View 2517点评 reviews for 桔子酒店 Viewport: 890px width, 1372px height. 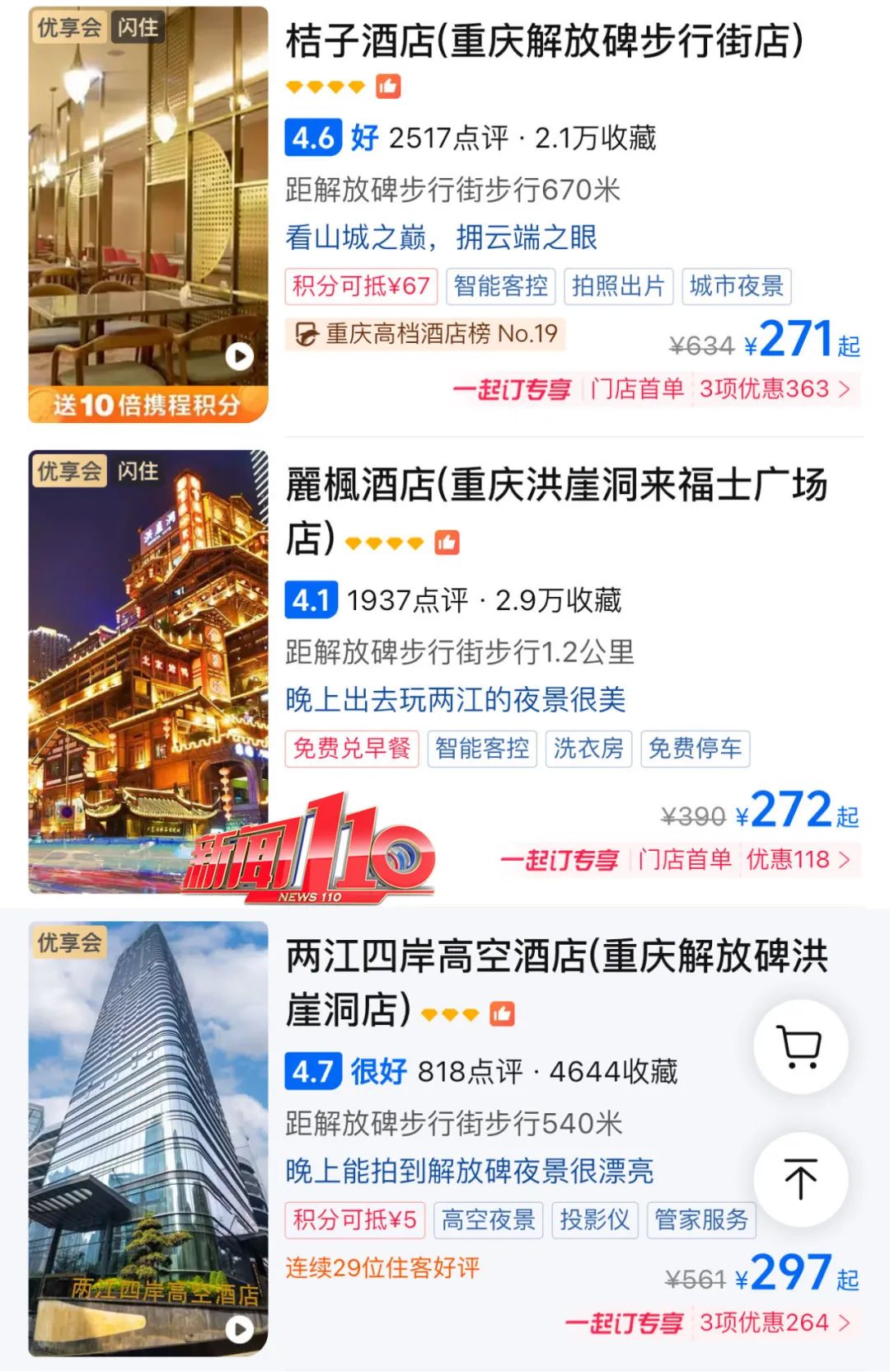tap(454, 138)
